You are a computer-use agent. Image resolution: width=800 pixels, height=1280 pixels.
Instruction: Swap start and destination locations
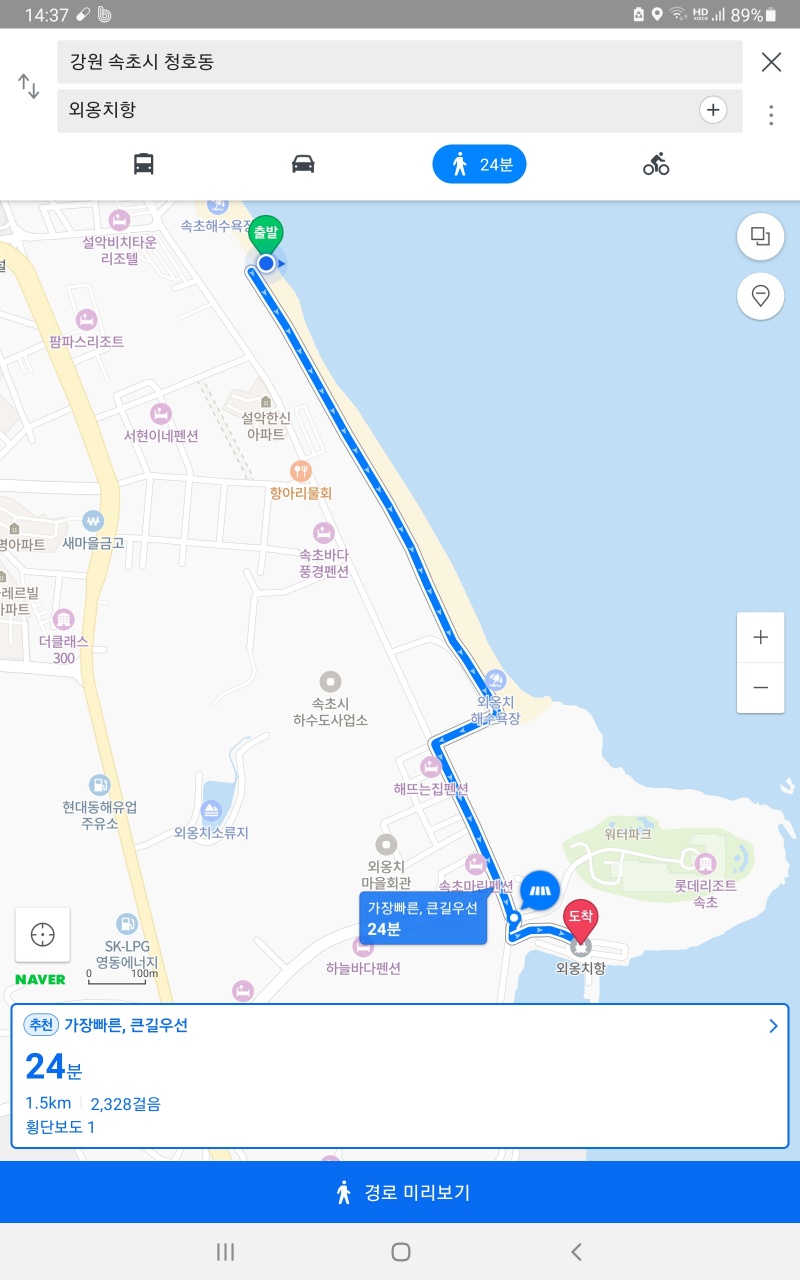pos(29,86)
